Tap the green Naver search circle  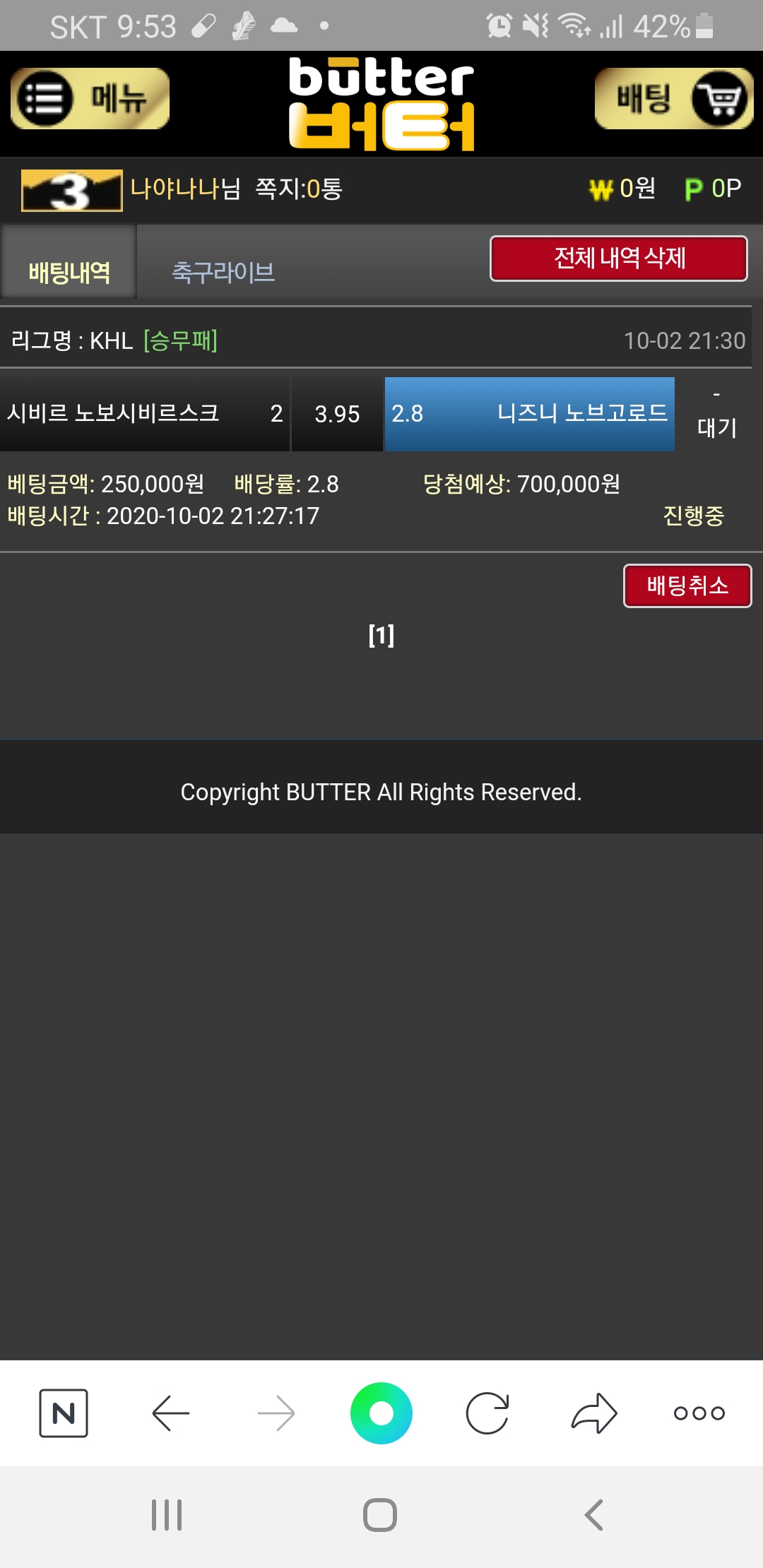[x=381, y=1413]
